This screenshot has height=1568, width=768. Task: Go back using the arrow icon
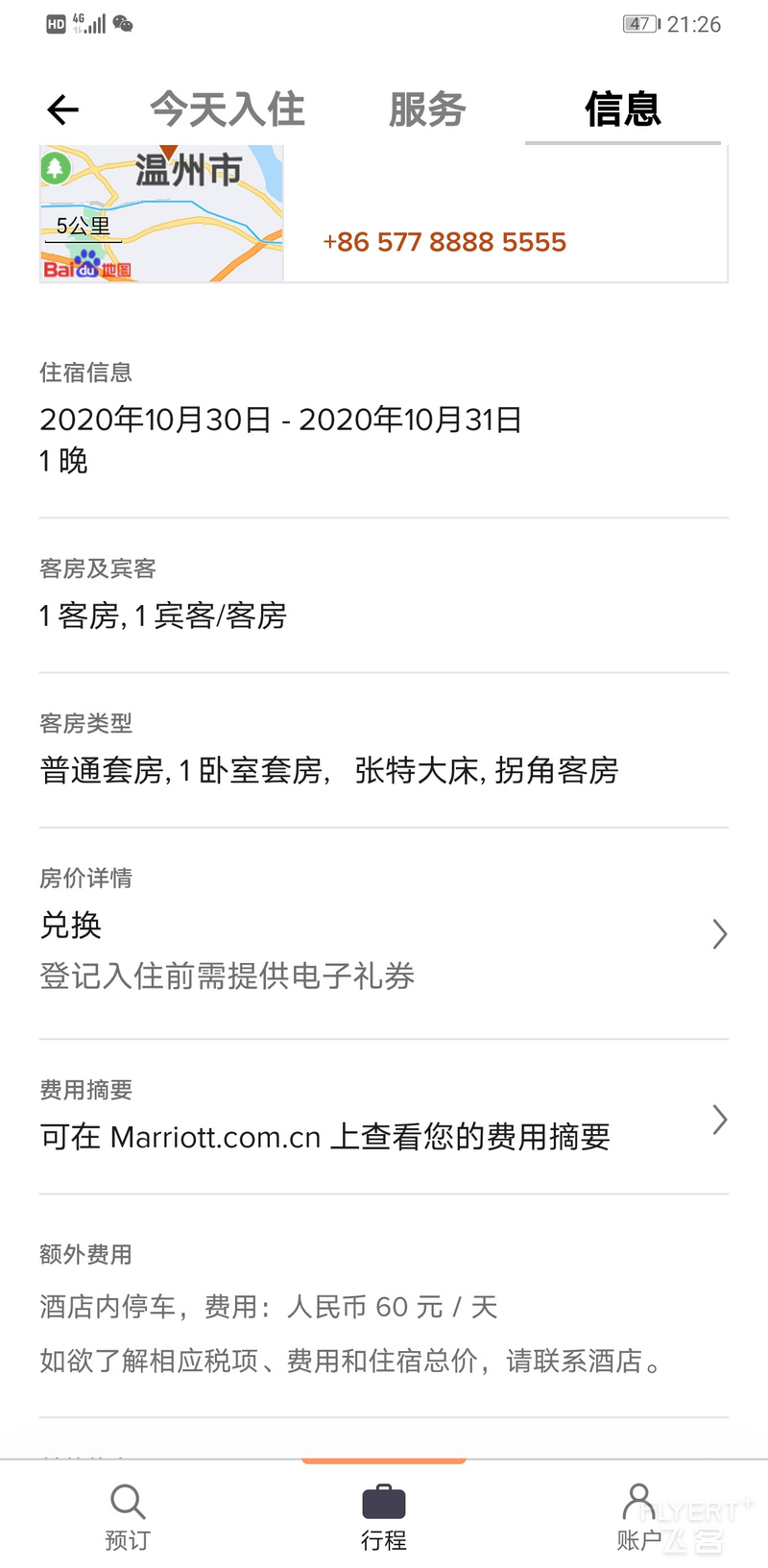63,109
